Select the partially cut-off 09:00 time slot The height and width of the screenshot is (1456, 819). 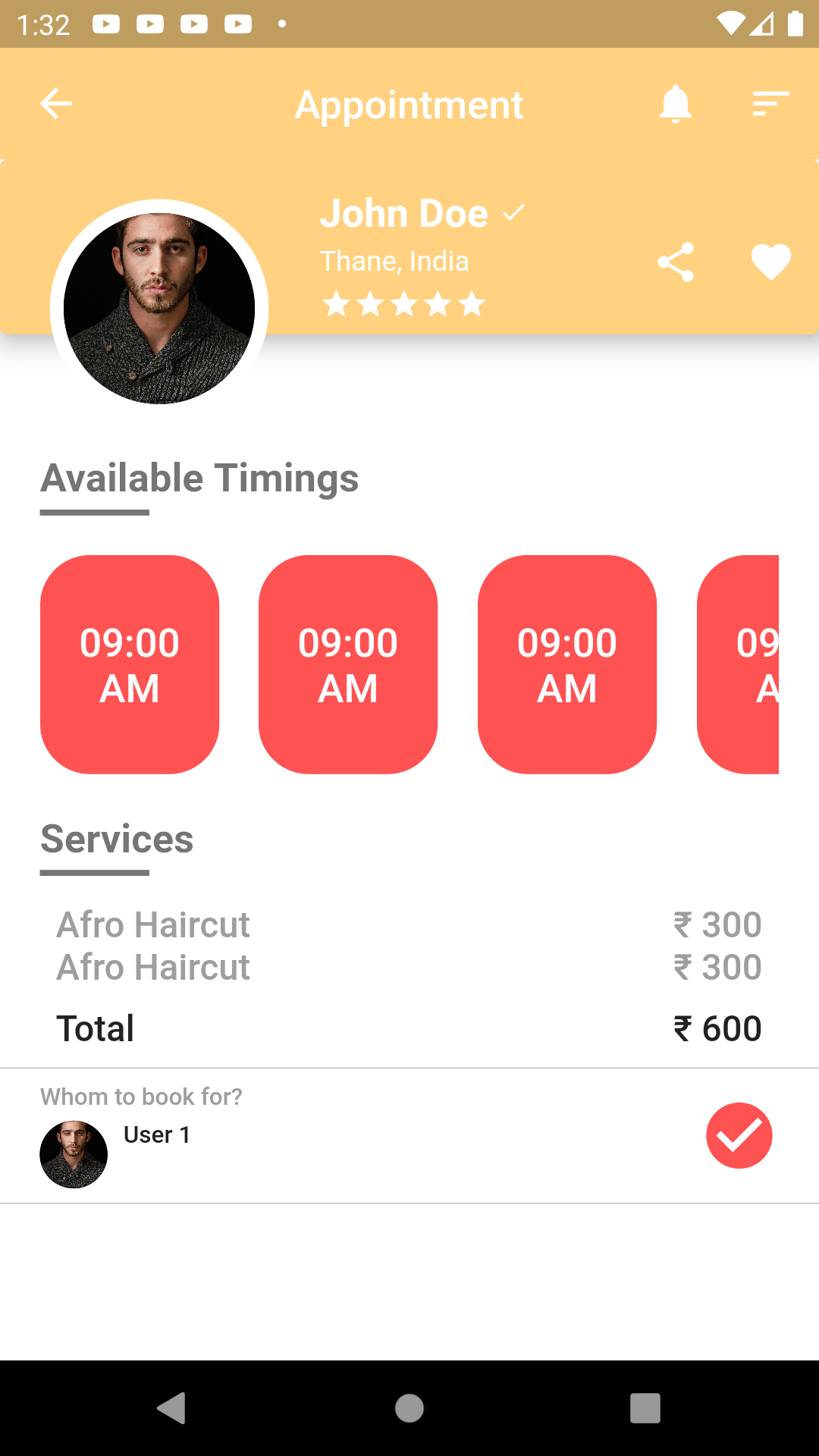pos(739,664)
